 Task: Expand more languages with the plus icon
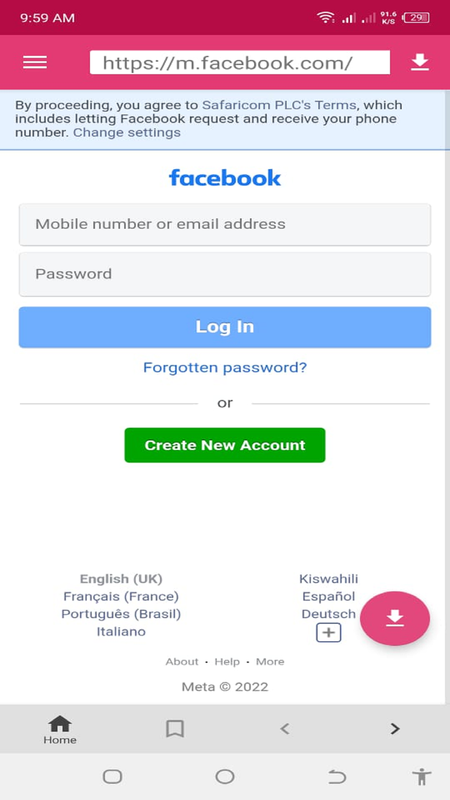click(329, 633)
